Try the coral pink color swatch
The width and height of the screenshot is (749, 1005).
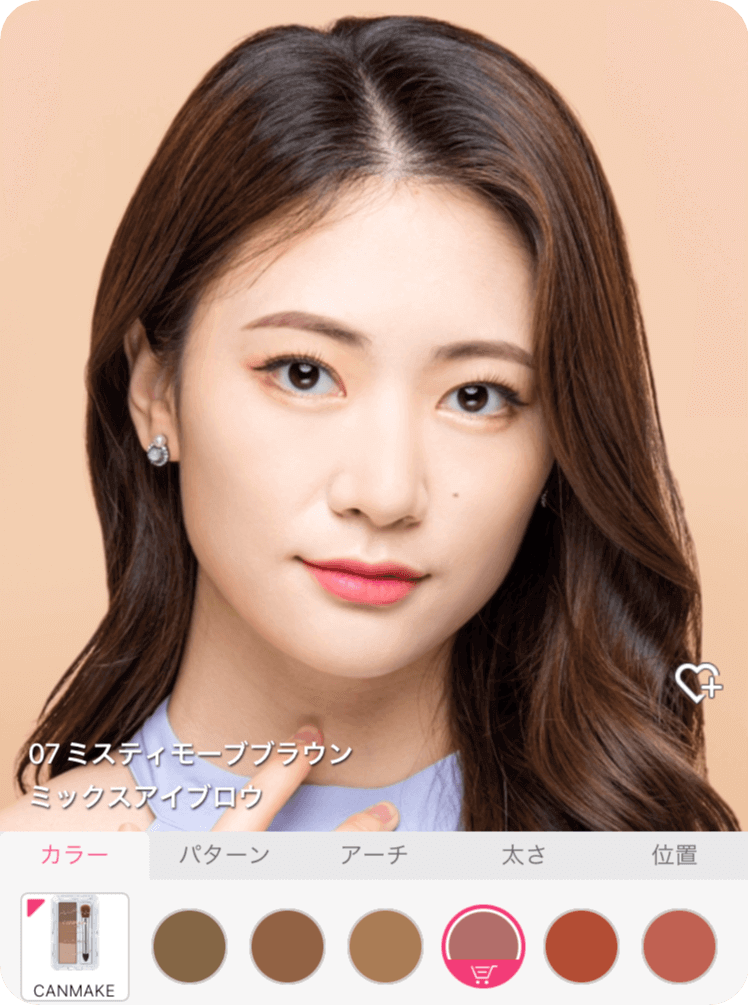pyautogui.click(x=679, y=946)
